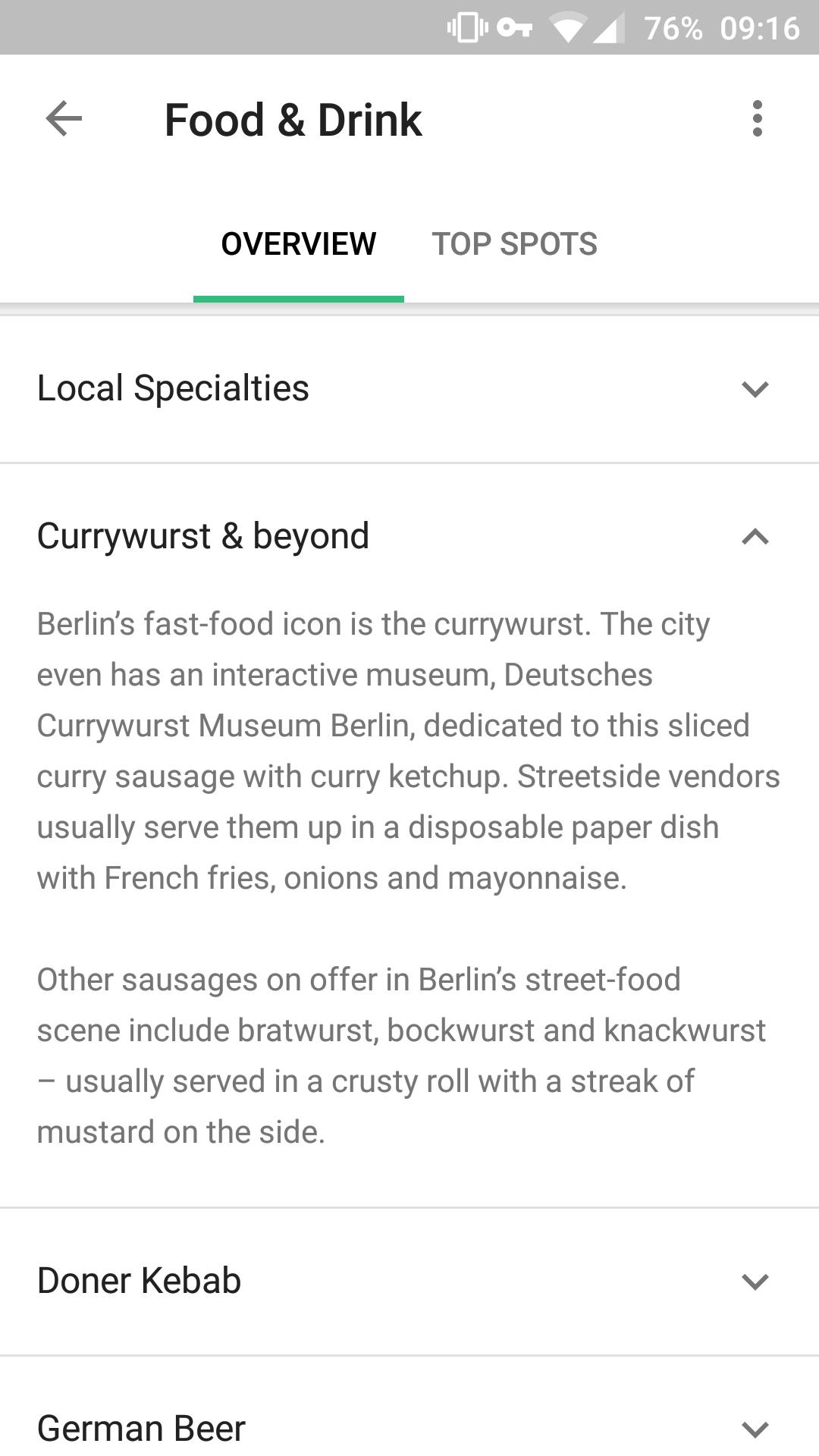Expand the Doner Kebab section
This screenshot has width=819, height=1456.
[x=755, y=1282]
